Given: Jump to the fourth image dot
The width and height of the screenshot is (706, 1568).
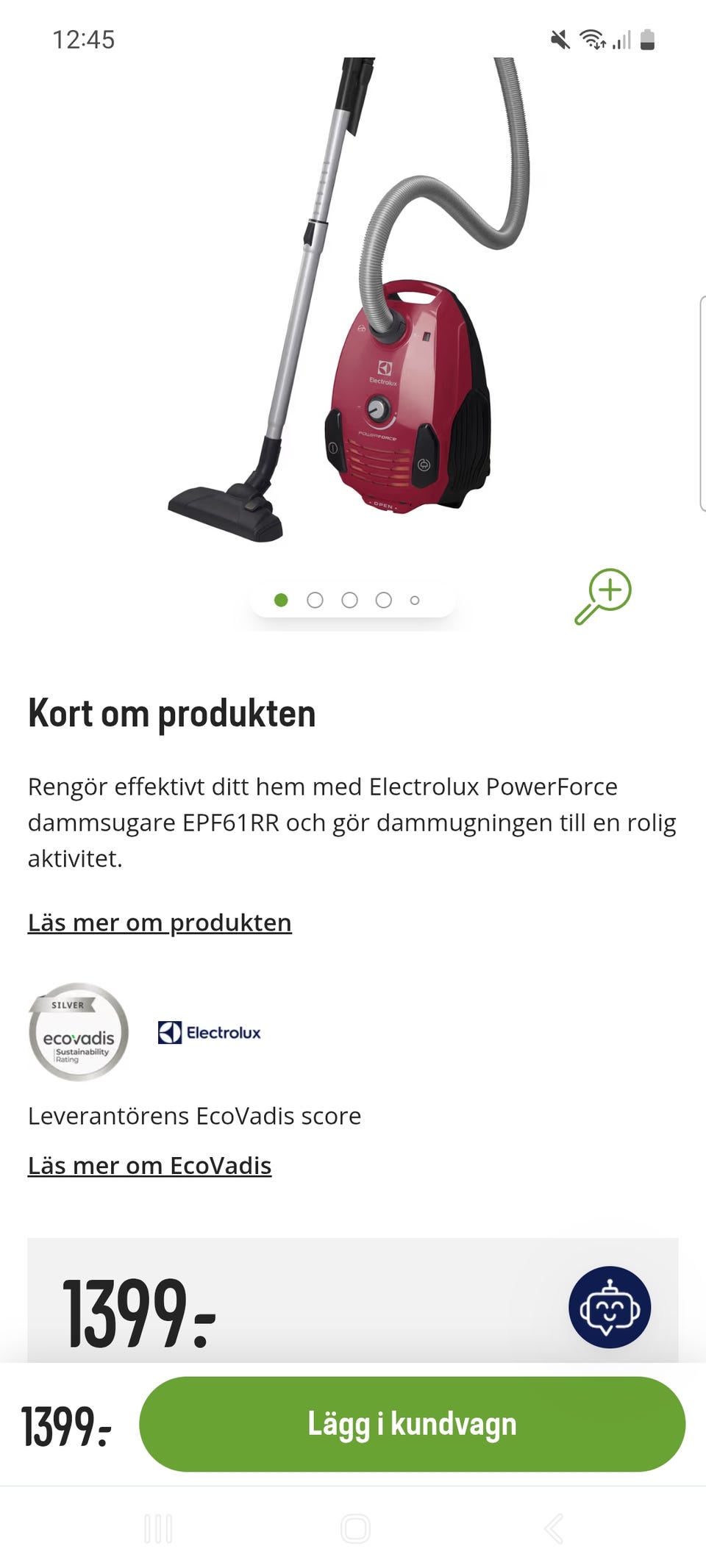Looking at the screenshot, I should [x=383, y=601].
